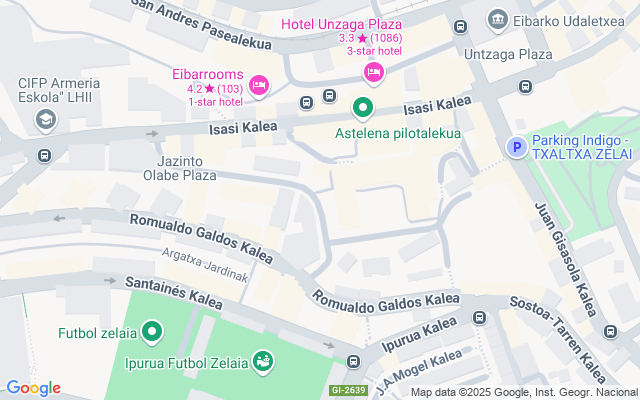Select the Eibarko Udaletxea marker
Screen dimensions: 640x400
(497, 19)
